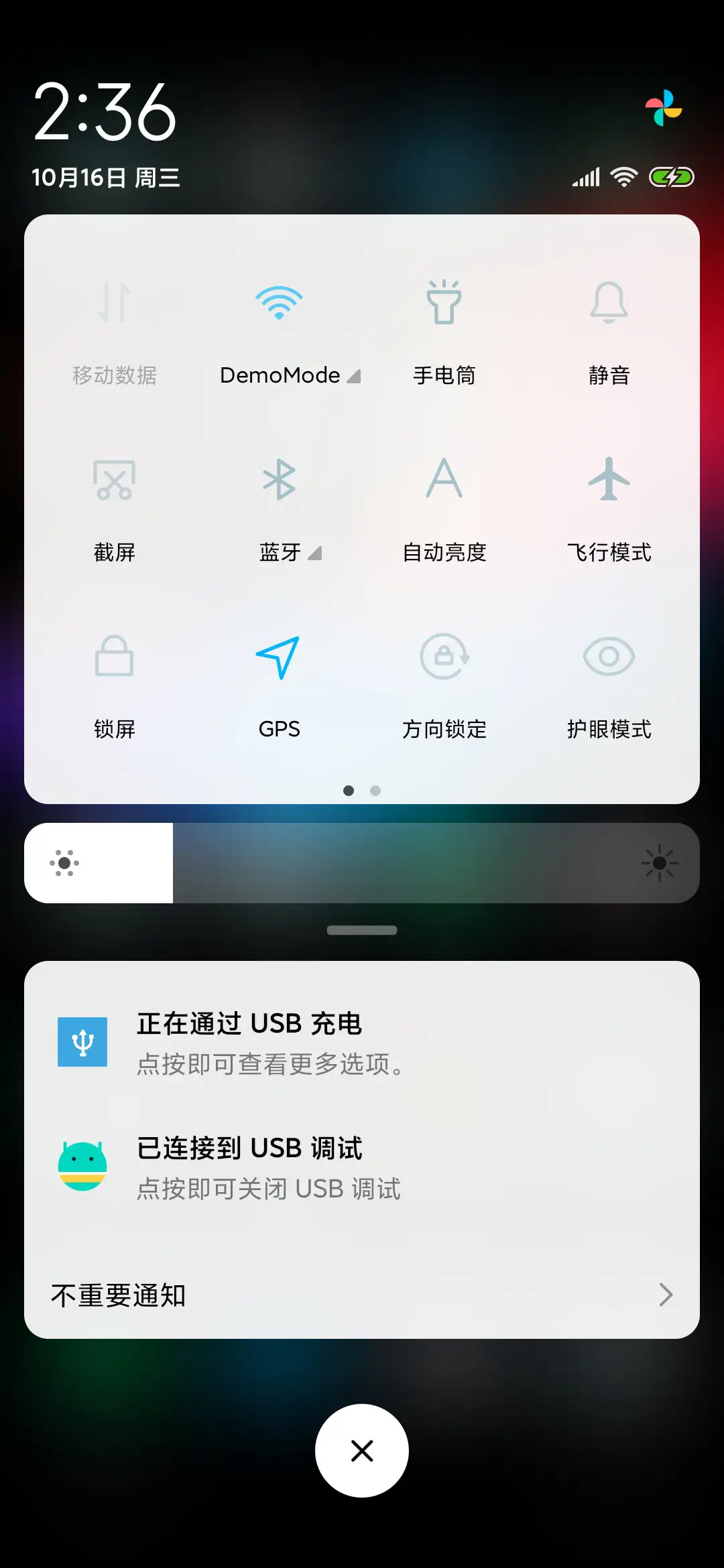Disable GPS location
Screen dimensions: 724x1568
(280, 683)
